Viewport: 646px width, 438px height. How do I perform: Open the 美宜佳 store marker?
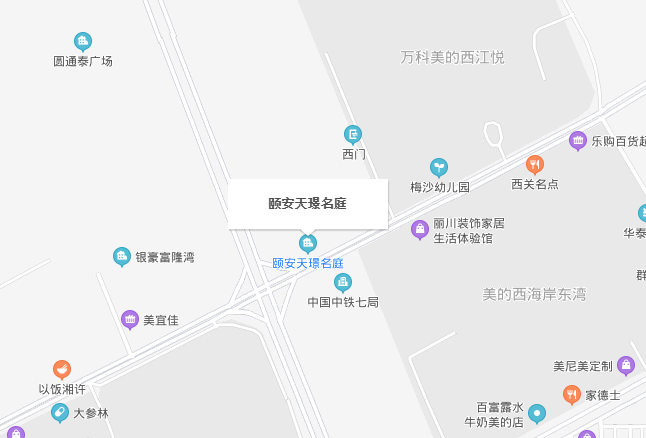pyautogui.click(x=130, y=320)
